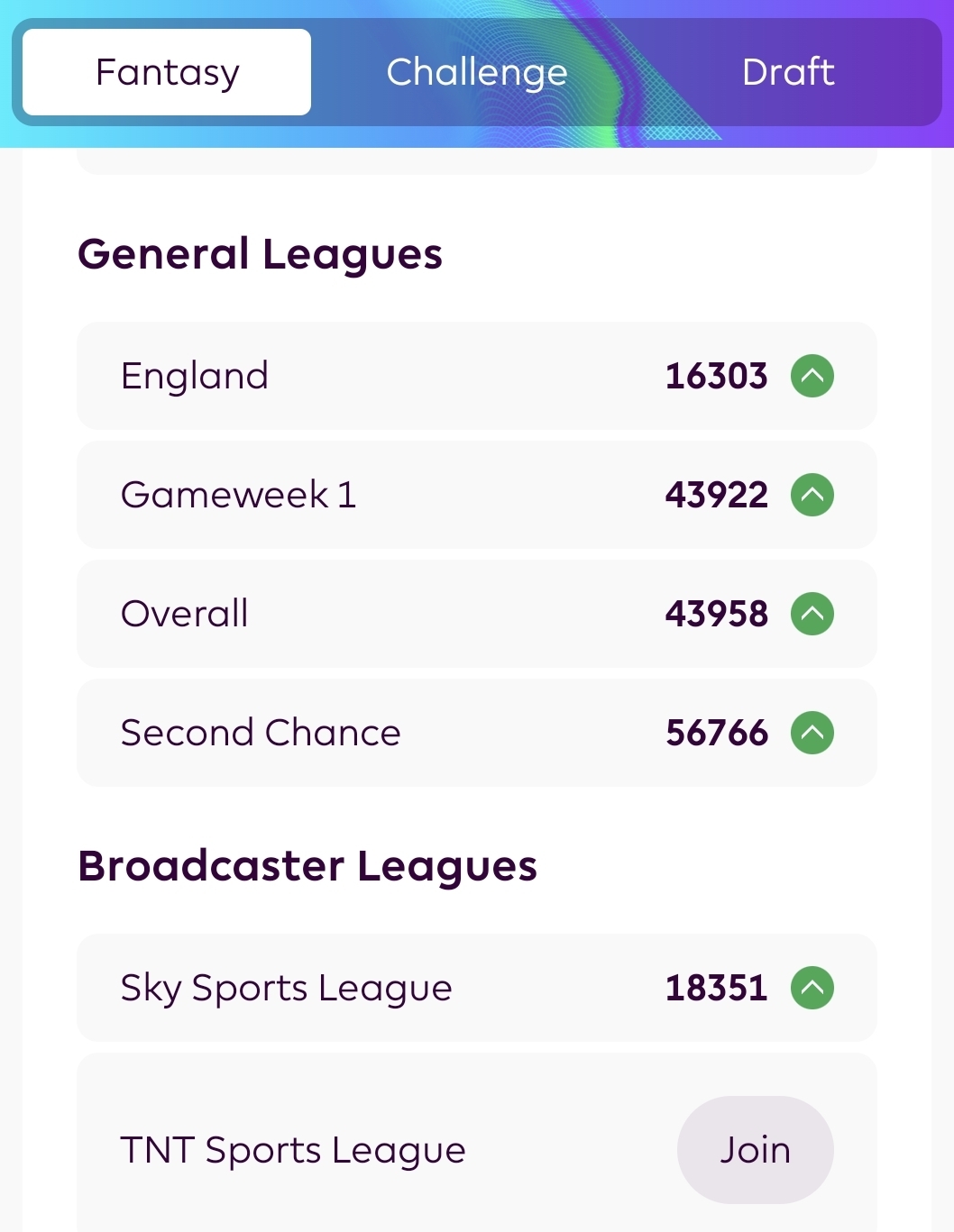Join the TNT Sports League
Viewport: 954px width, 1232px height.
(x=755, y=1150)
